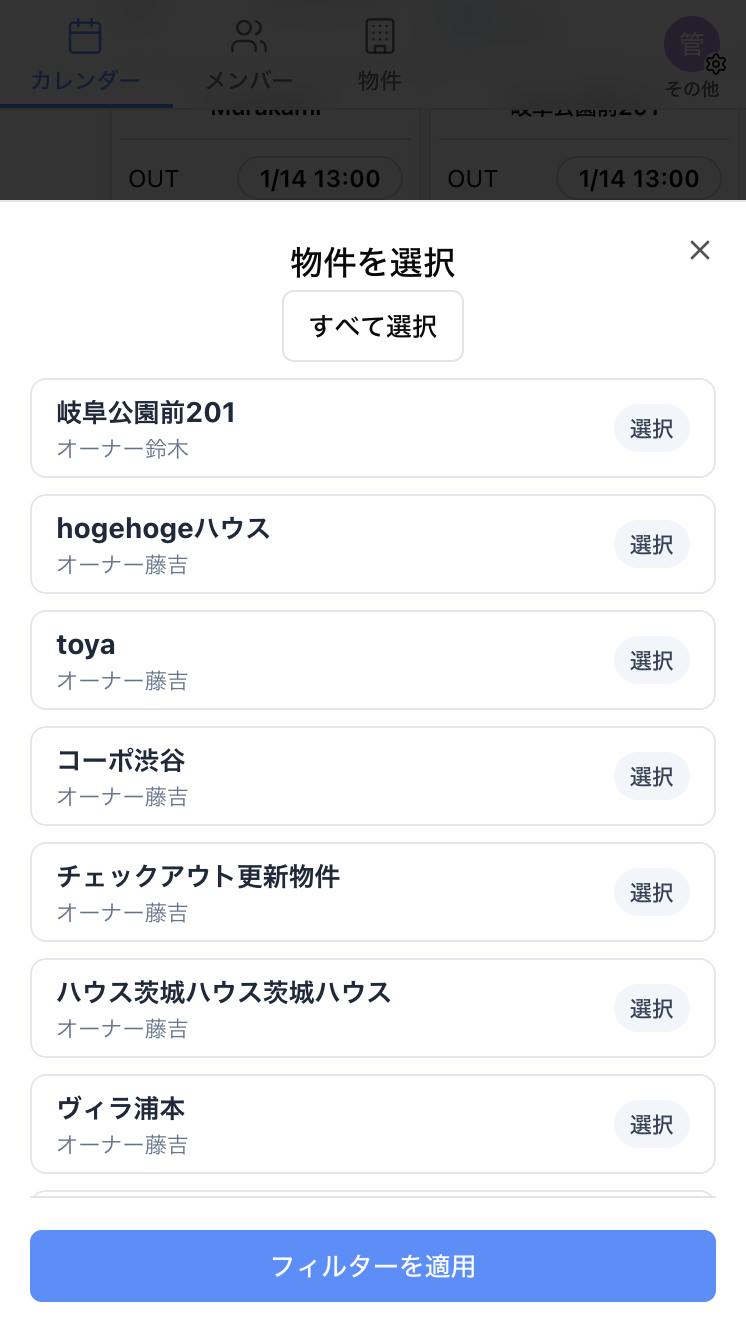Open the 物件 building icon
The width and height of the screenshot is (746, 1334).
click(x=379, y=36)
